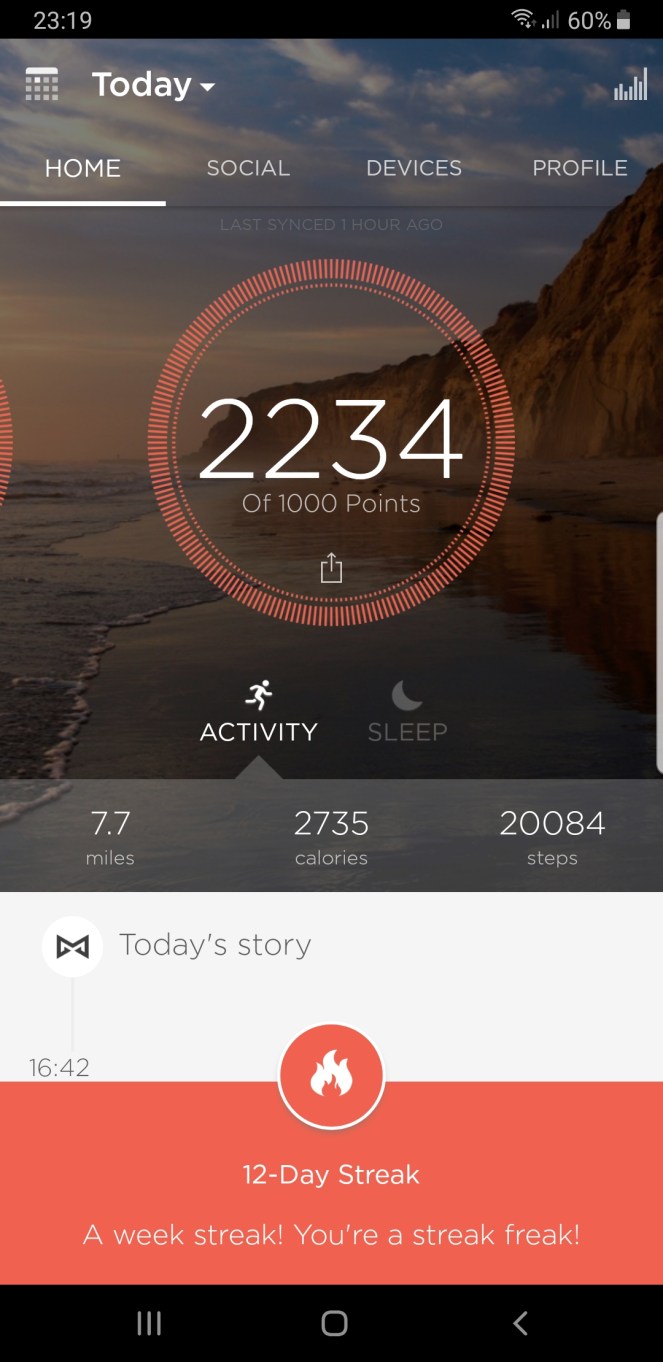
Task: Switch to the Social tab
Action: (248, 168)
